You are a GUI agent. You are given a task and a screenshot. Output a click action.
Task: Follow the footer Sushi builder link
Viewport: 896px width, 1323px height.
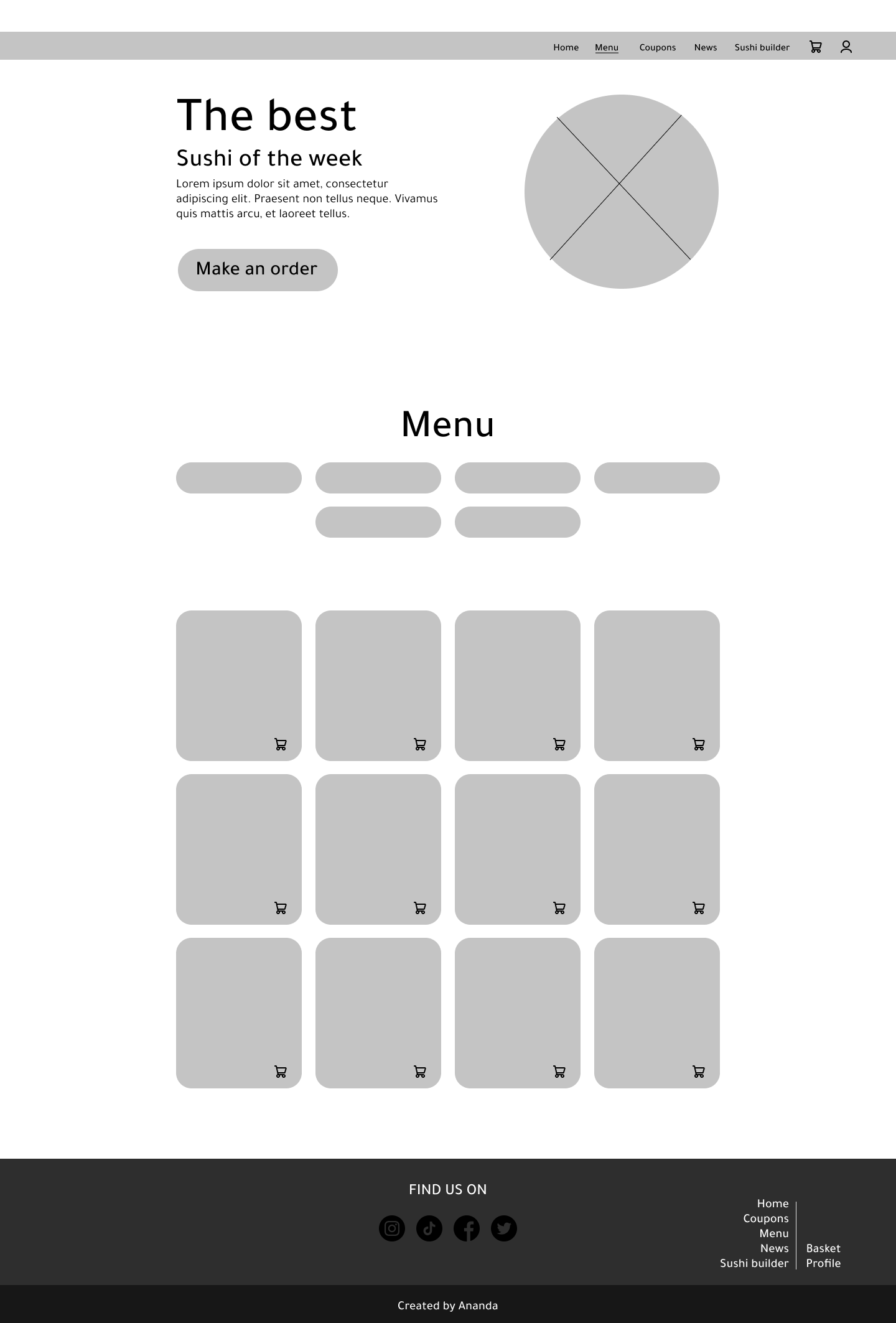(x=754, y=1263)
